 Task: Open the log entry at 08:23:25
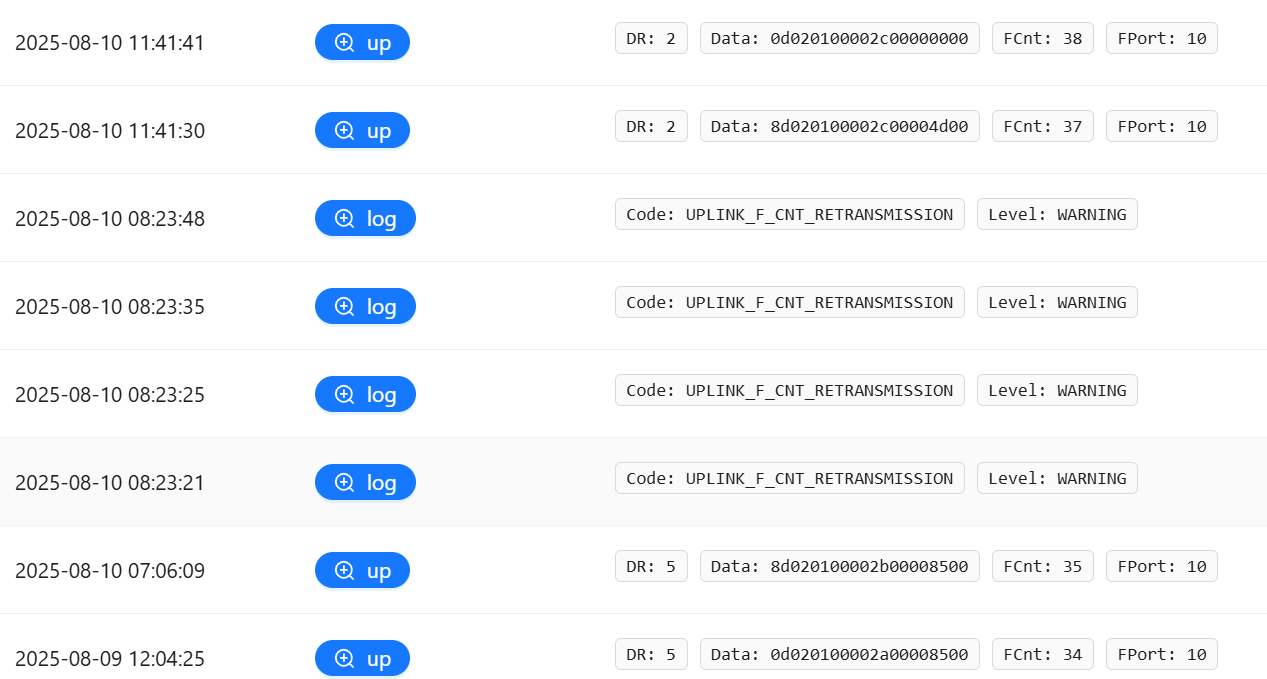coord(365,395)
